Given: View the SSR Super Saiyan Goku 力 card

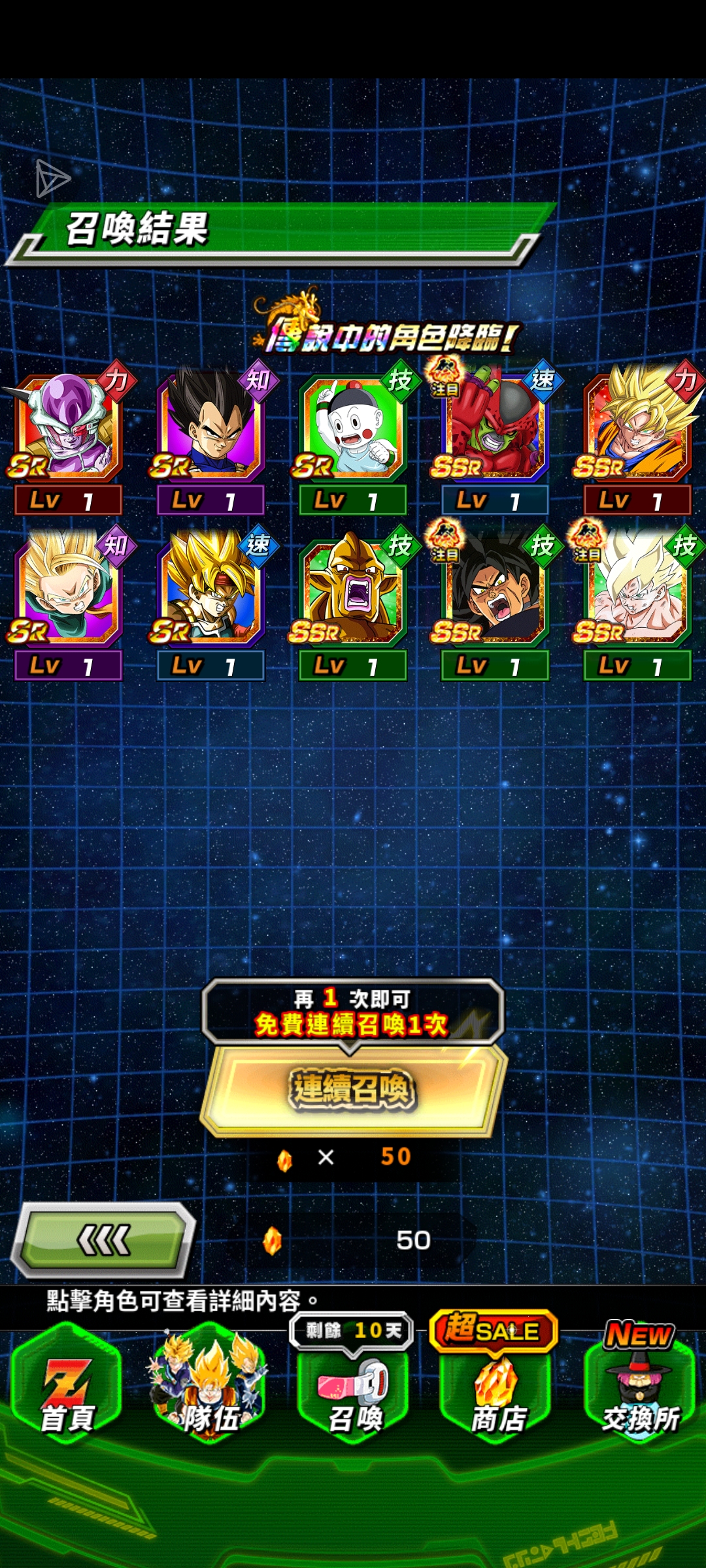Looking at the screenshot, I should (x=637, y=436).
